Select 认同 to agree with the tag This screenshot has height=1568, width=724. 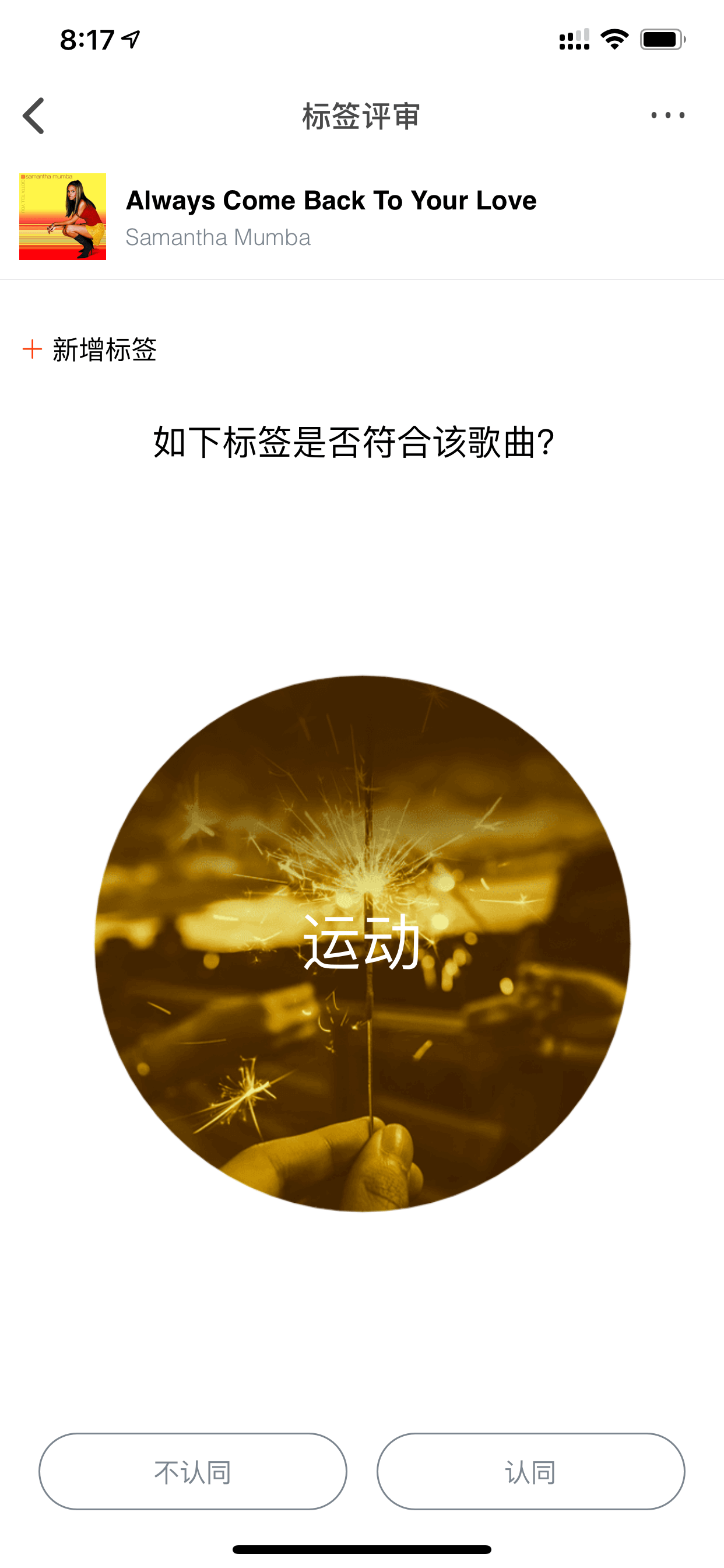pos(530,1472)
